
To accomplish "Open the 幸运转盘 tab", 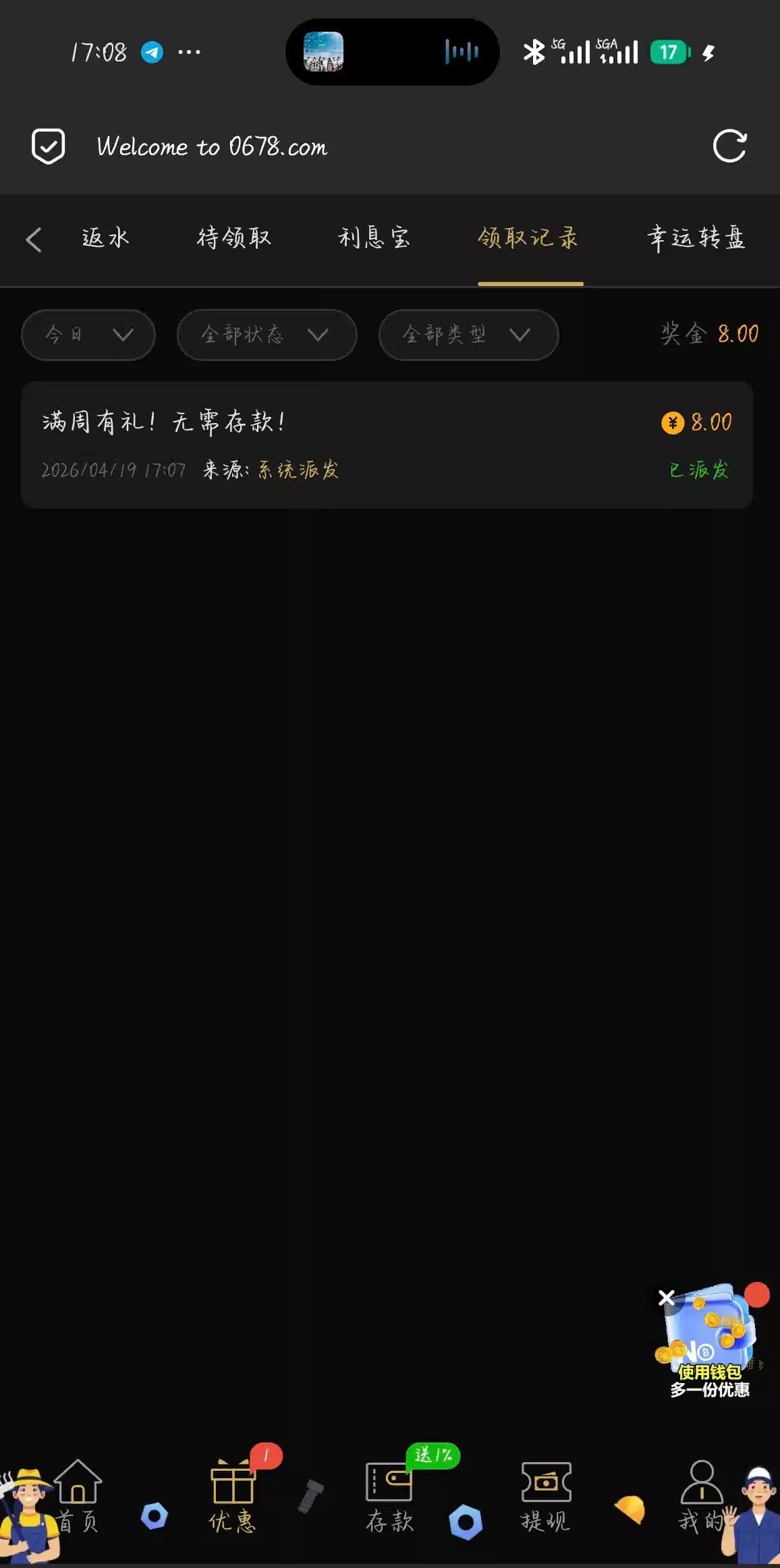I will point(696,238).
